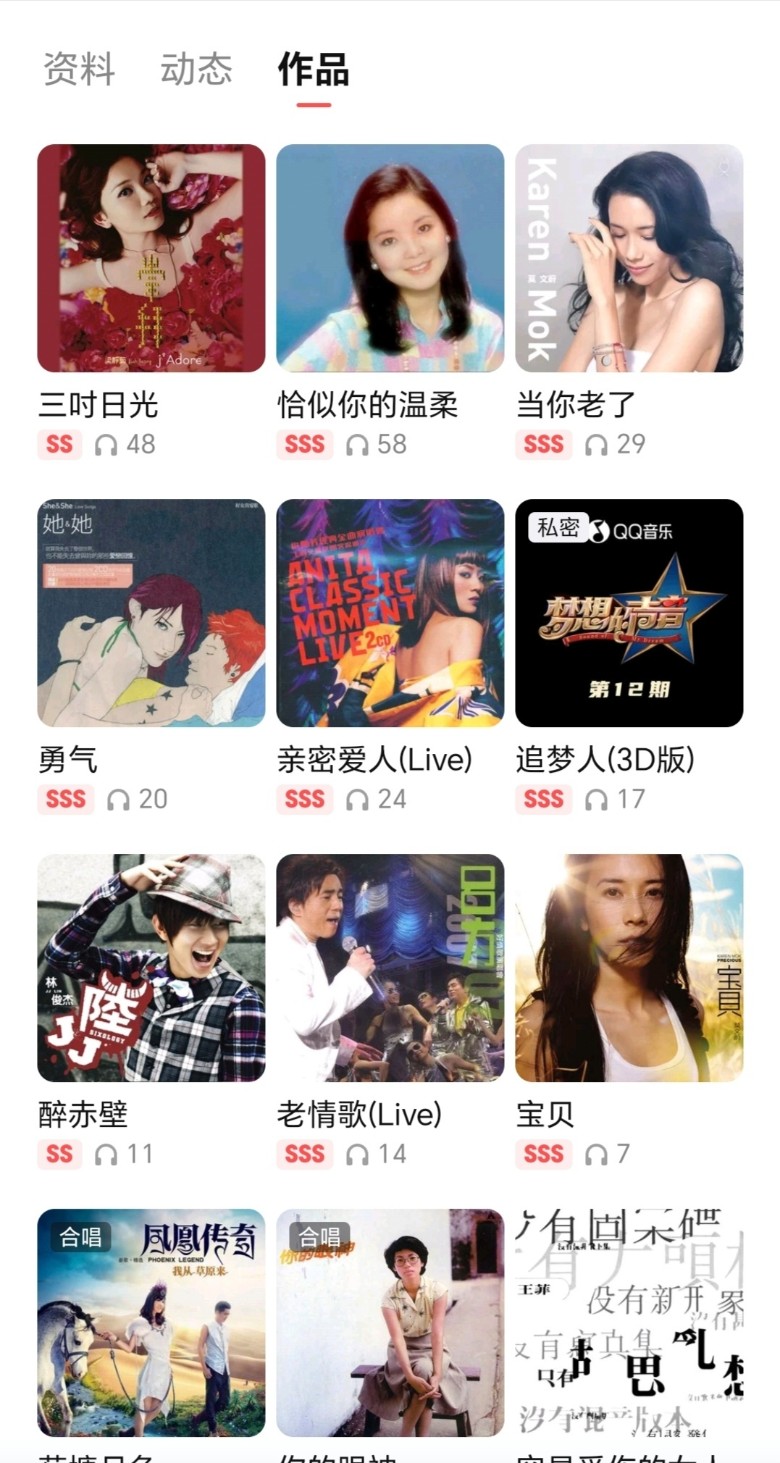Listen to the 醉赤壁 recording
Screen dimensions: 780x1463
coord(151,968)
